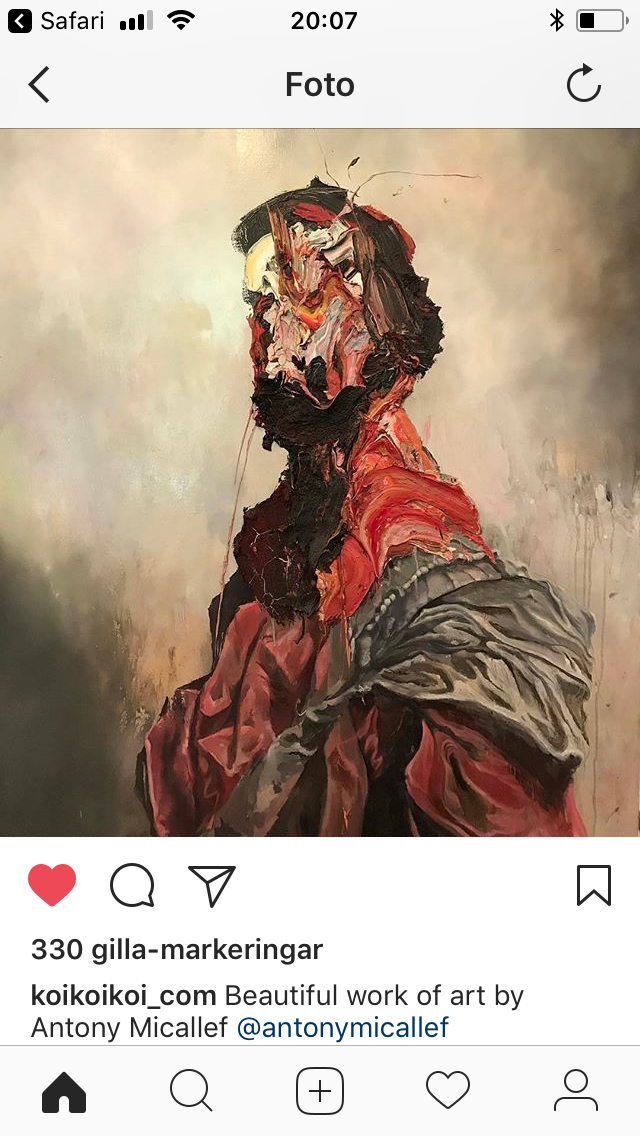
Task: Switch to the Home tab
Action: [x=64, y=1091]
